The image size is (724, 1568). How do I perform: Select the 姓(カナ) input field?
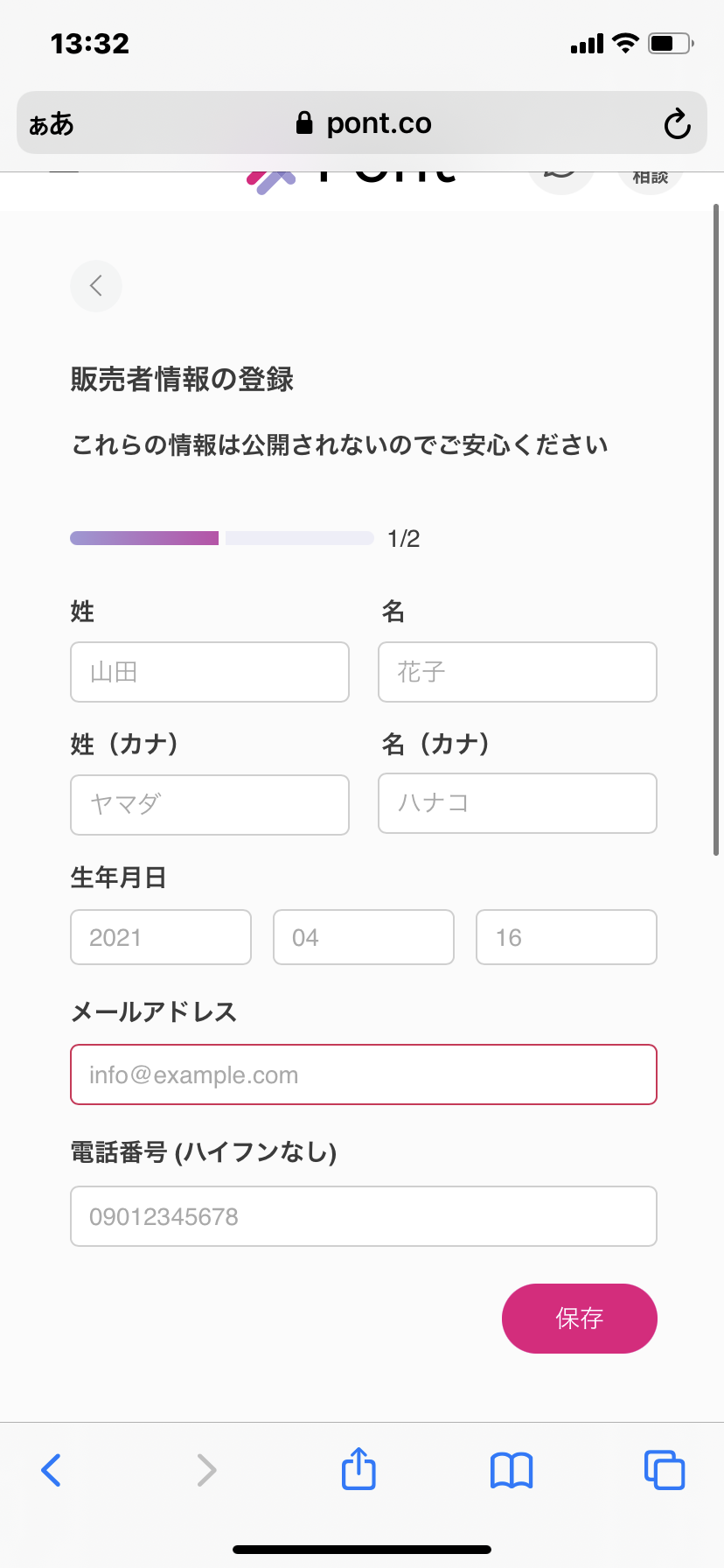point(210,805)
